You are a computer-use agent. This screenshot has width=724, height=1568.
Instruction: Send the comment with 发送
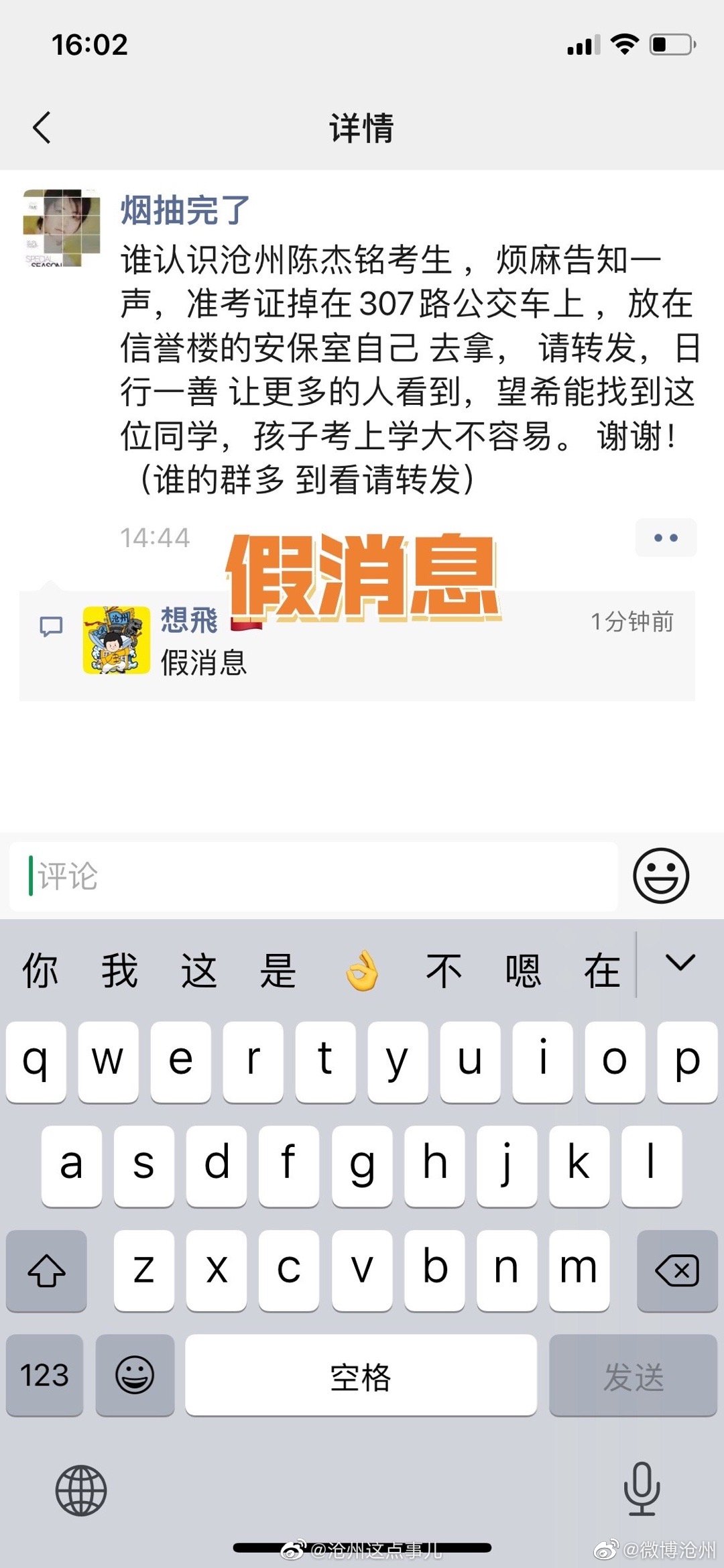coord(633,1375)
